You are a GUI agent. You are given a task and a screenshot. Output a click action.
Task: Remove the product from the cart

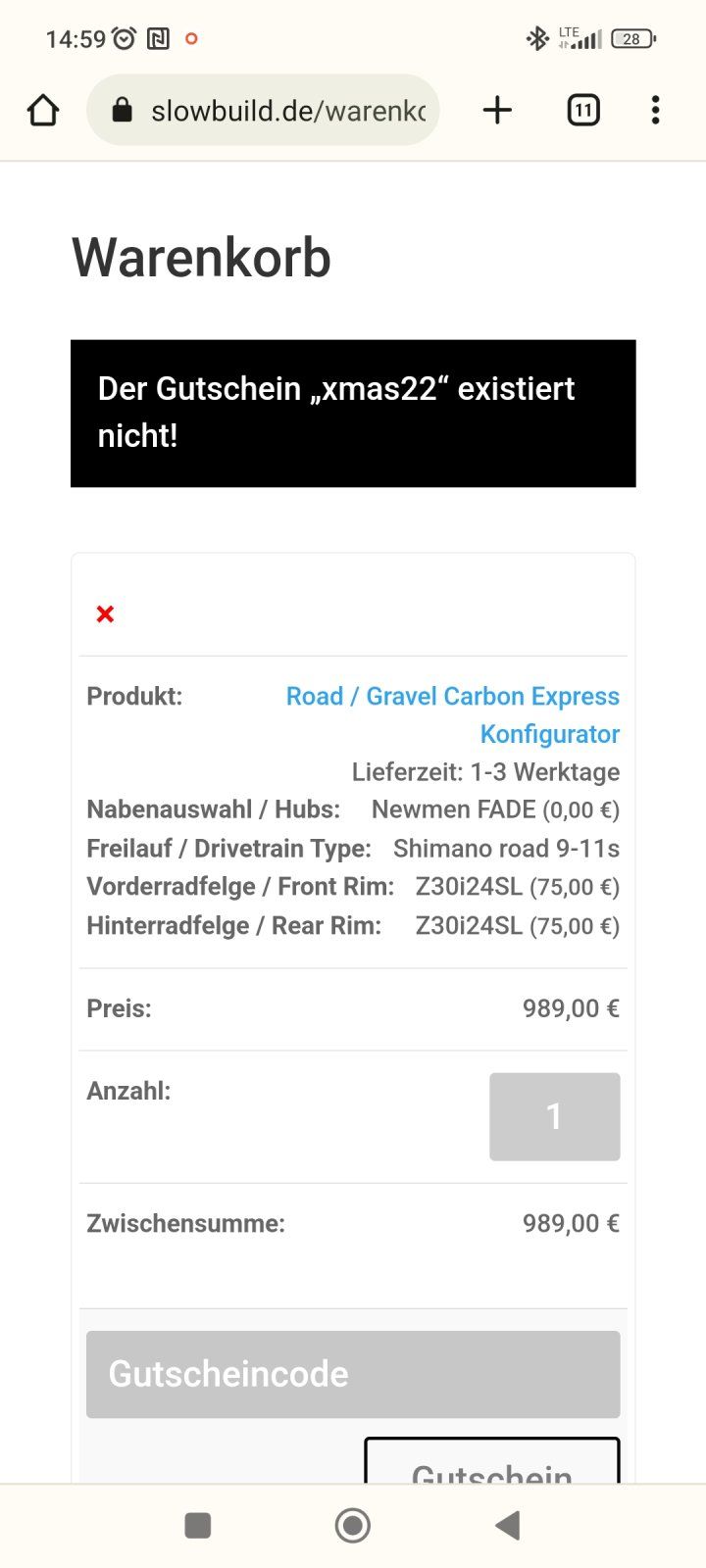pos(105,614)
